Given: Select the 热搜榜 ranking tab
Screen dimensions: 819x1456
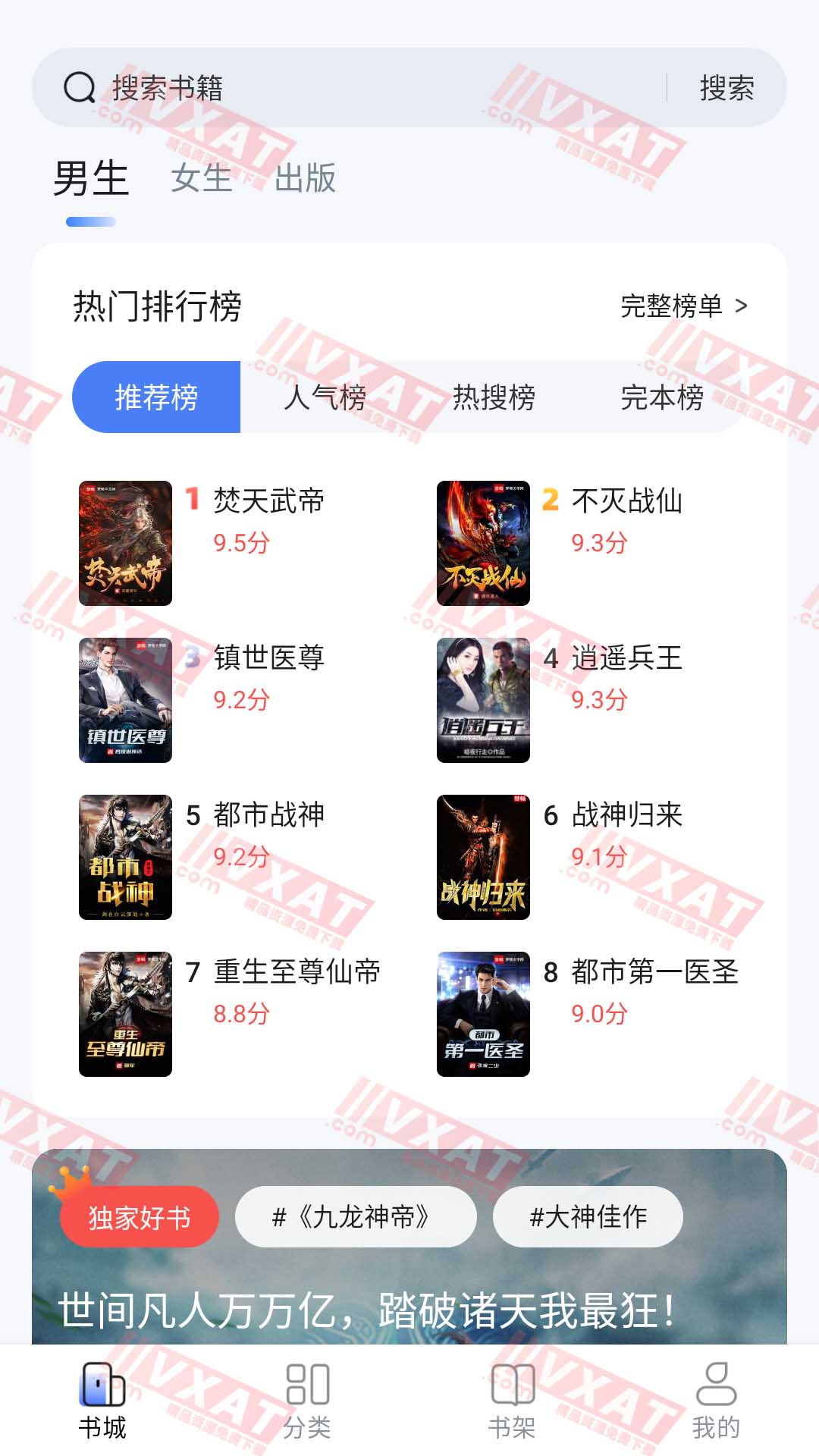Looking at the screenshot, I should pos(497,397).
